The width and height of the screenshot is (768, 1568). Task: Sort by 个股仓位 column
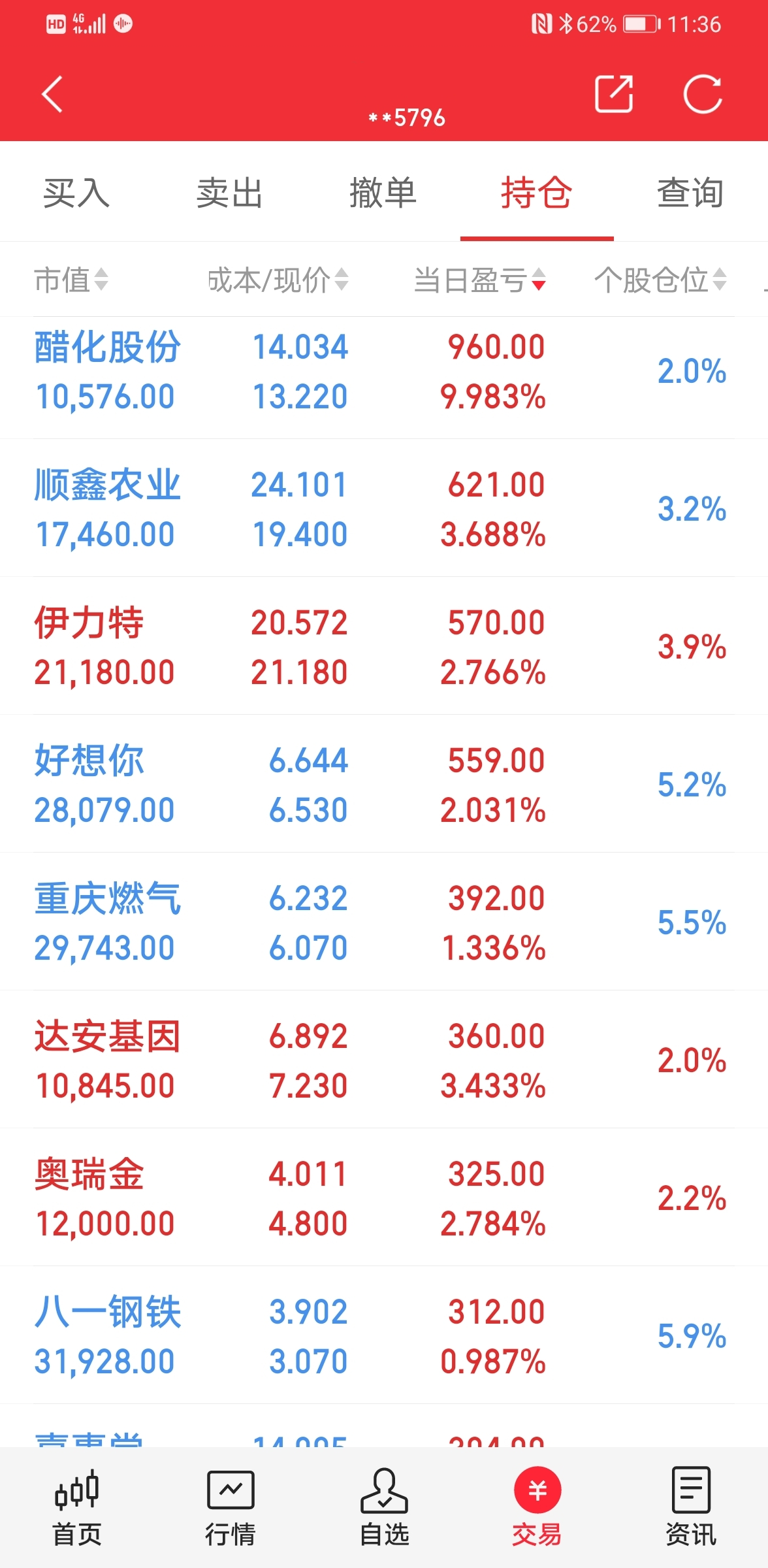660,280
